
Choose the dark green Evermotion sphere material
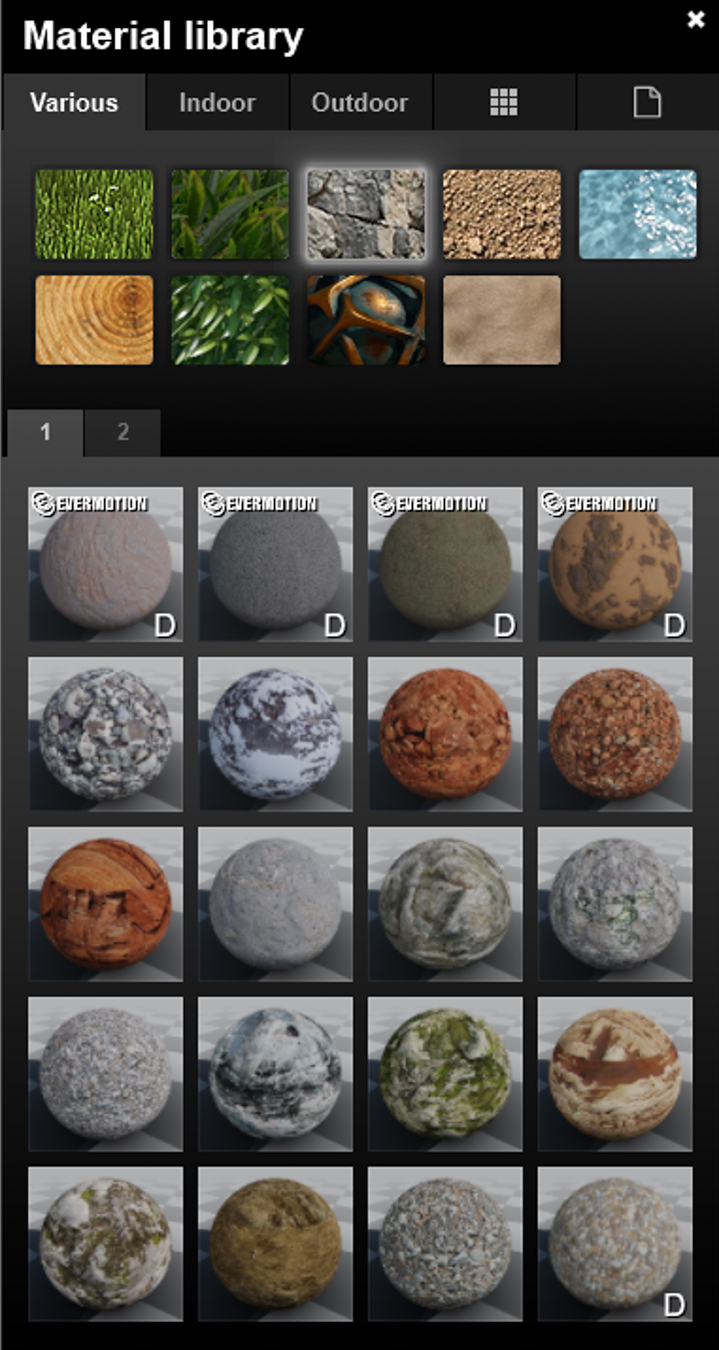tap(445, 564)
